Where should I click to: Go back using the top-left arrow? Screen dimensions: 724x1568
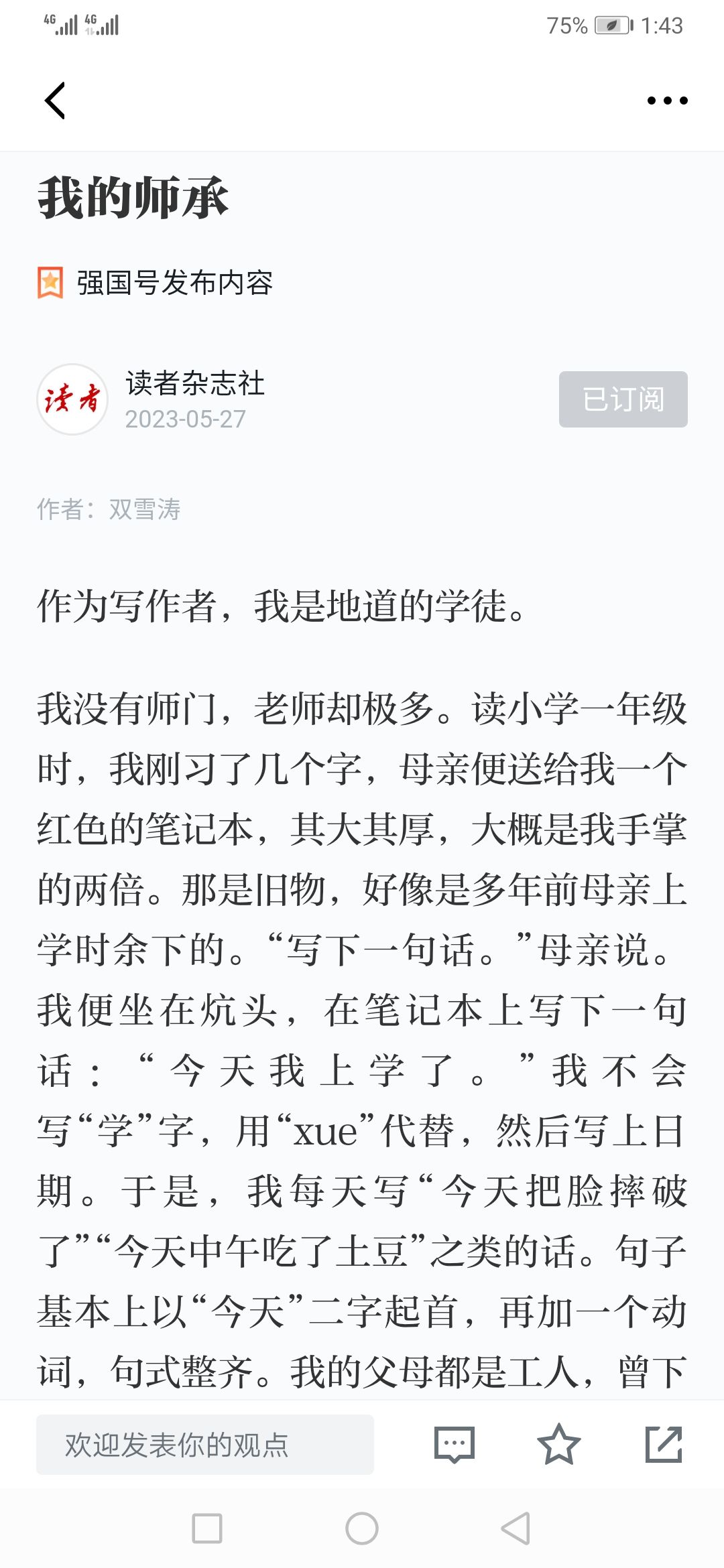(55, 101)
